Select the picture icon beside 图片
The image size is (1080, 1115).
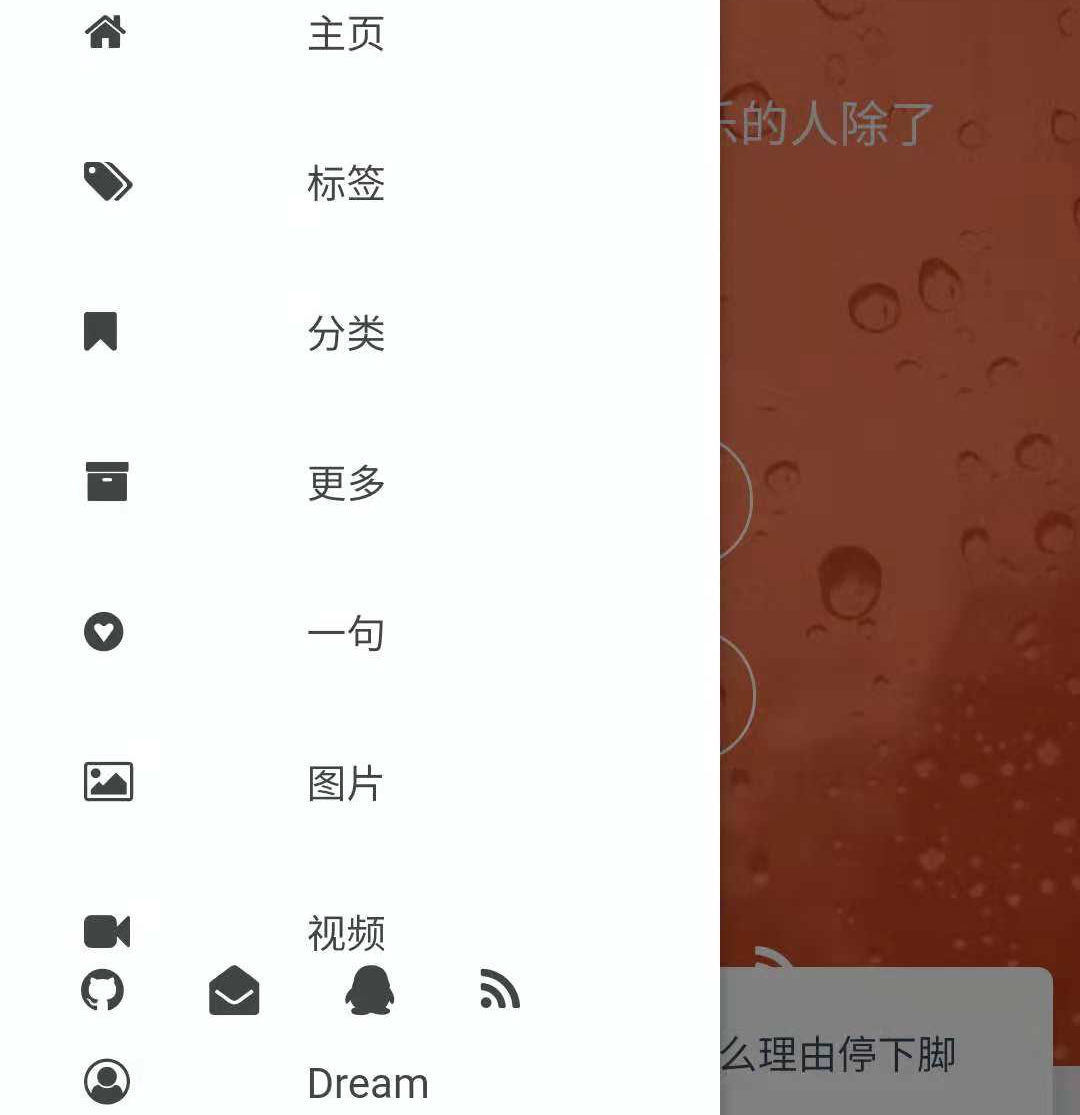[x=109, y=782]
